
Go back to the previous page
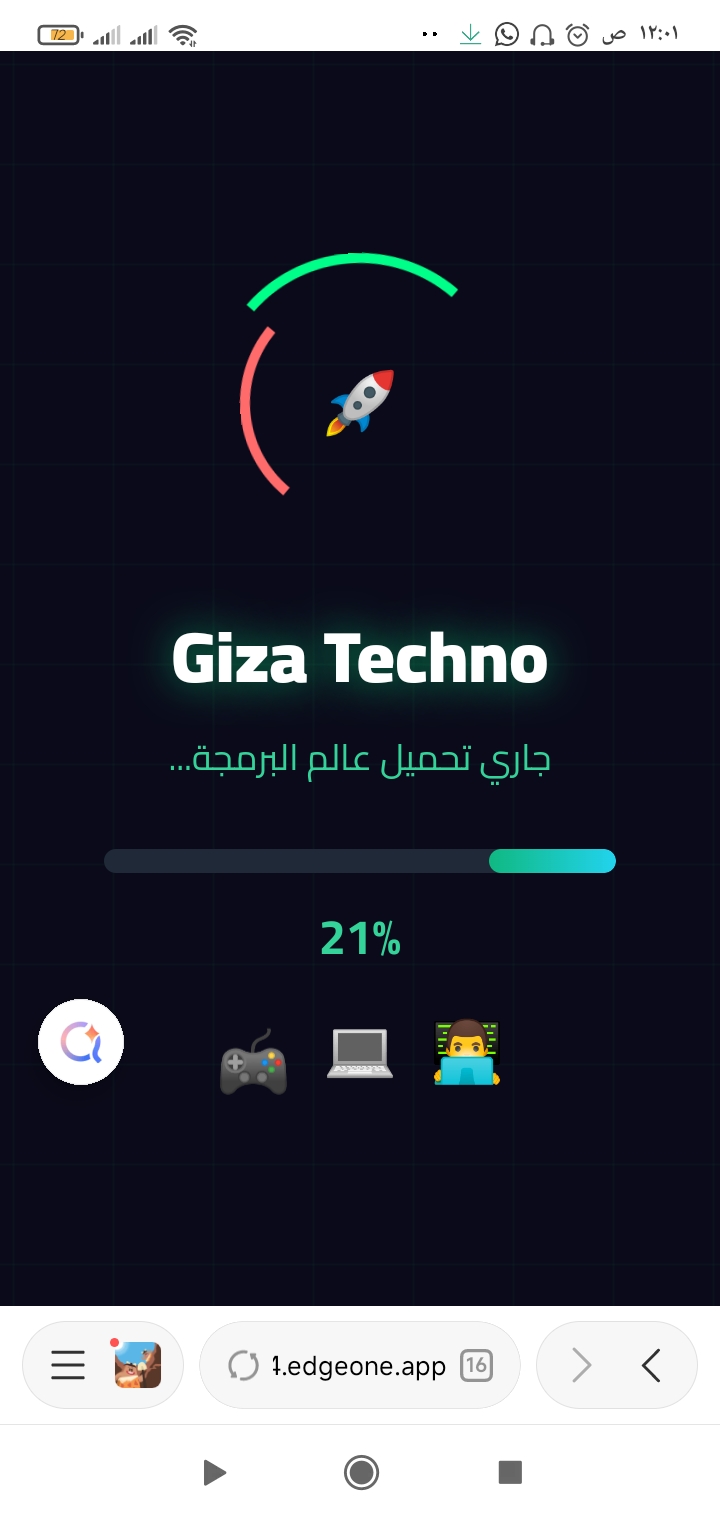[x=651, y=1365]
